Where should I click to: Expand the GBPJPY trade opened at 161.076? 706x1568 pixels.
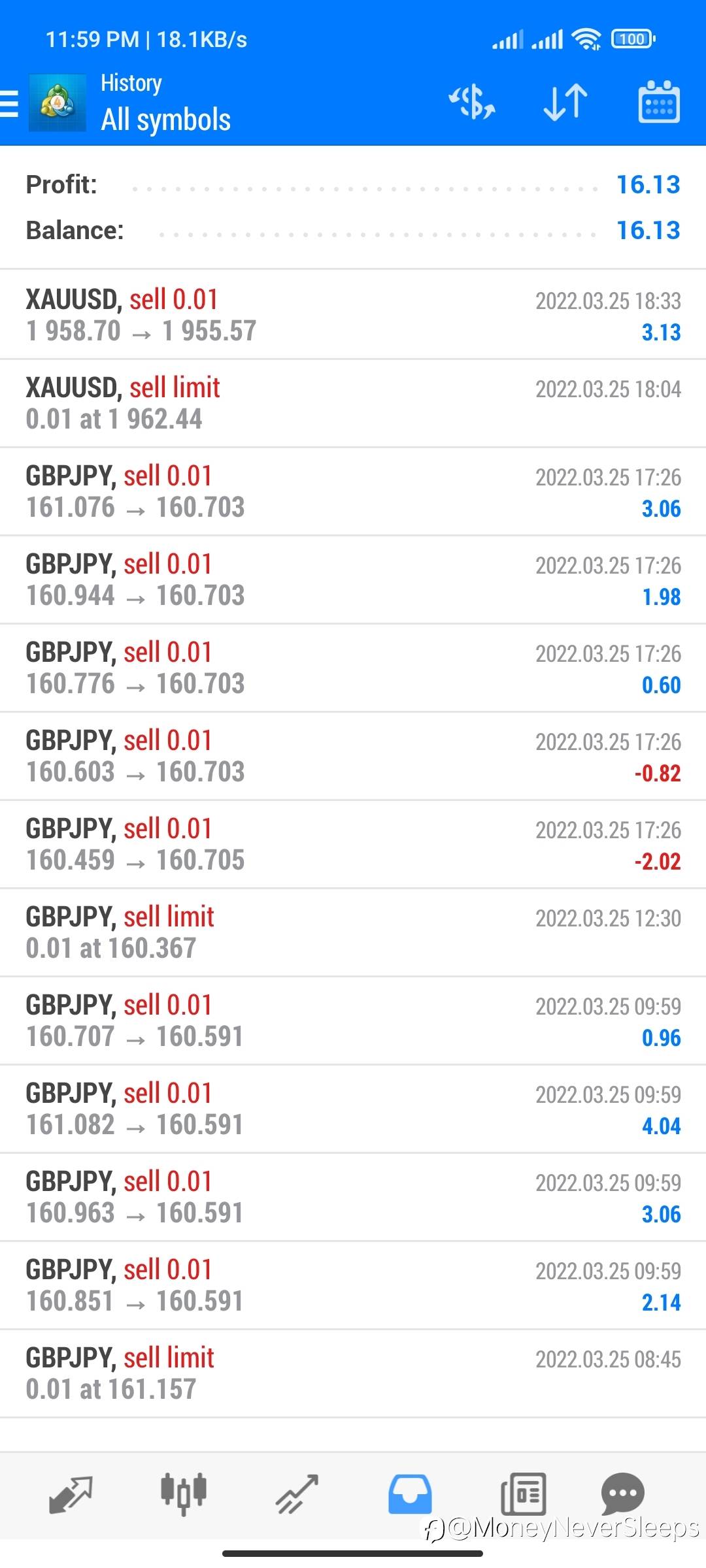coord(353,491)
